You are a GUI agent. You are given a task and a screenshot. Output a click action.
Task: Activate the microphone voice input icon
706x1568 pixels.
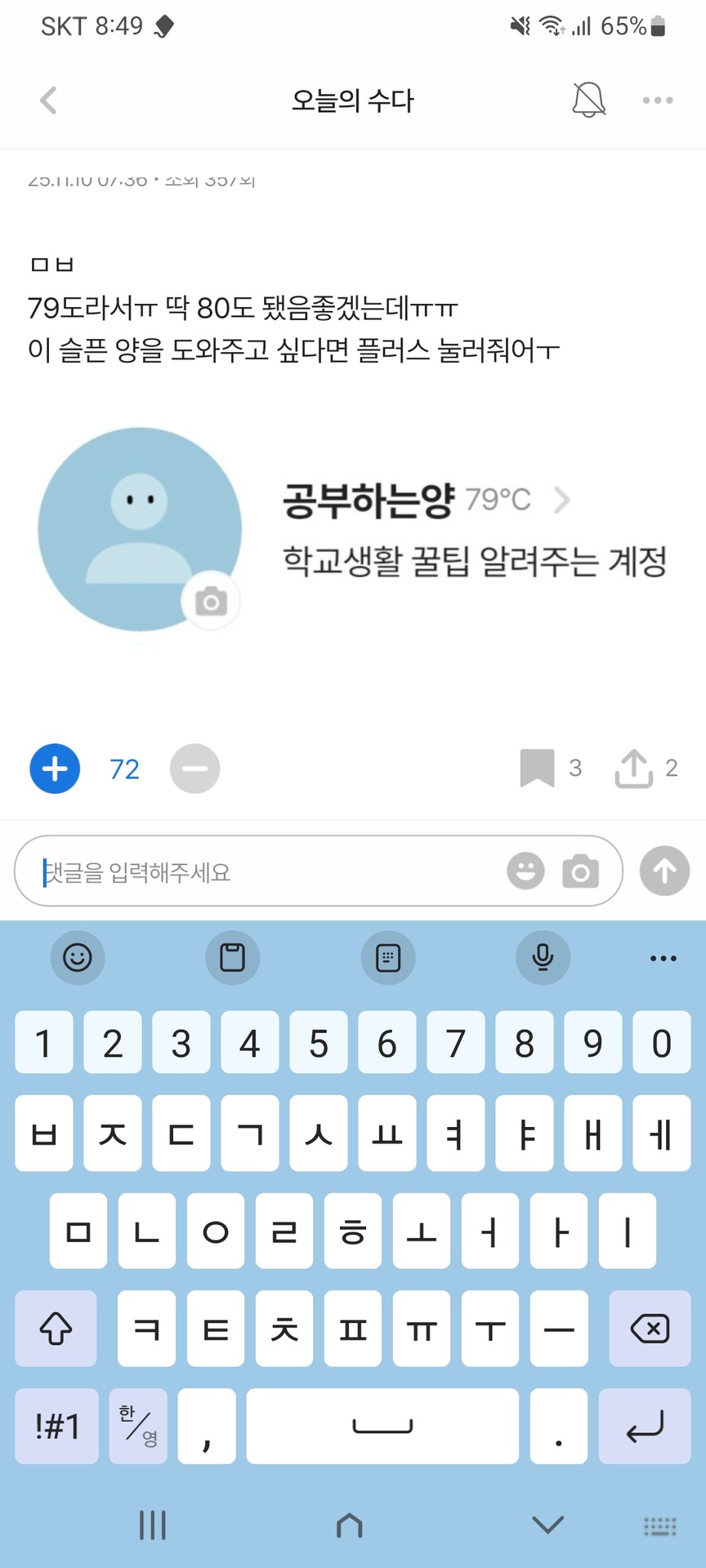coord(543,958)
